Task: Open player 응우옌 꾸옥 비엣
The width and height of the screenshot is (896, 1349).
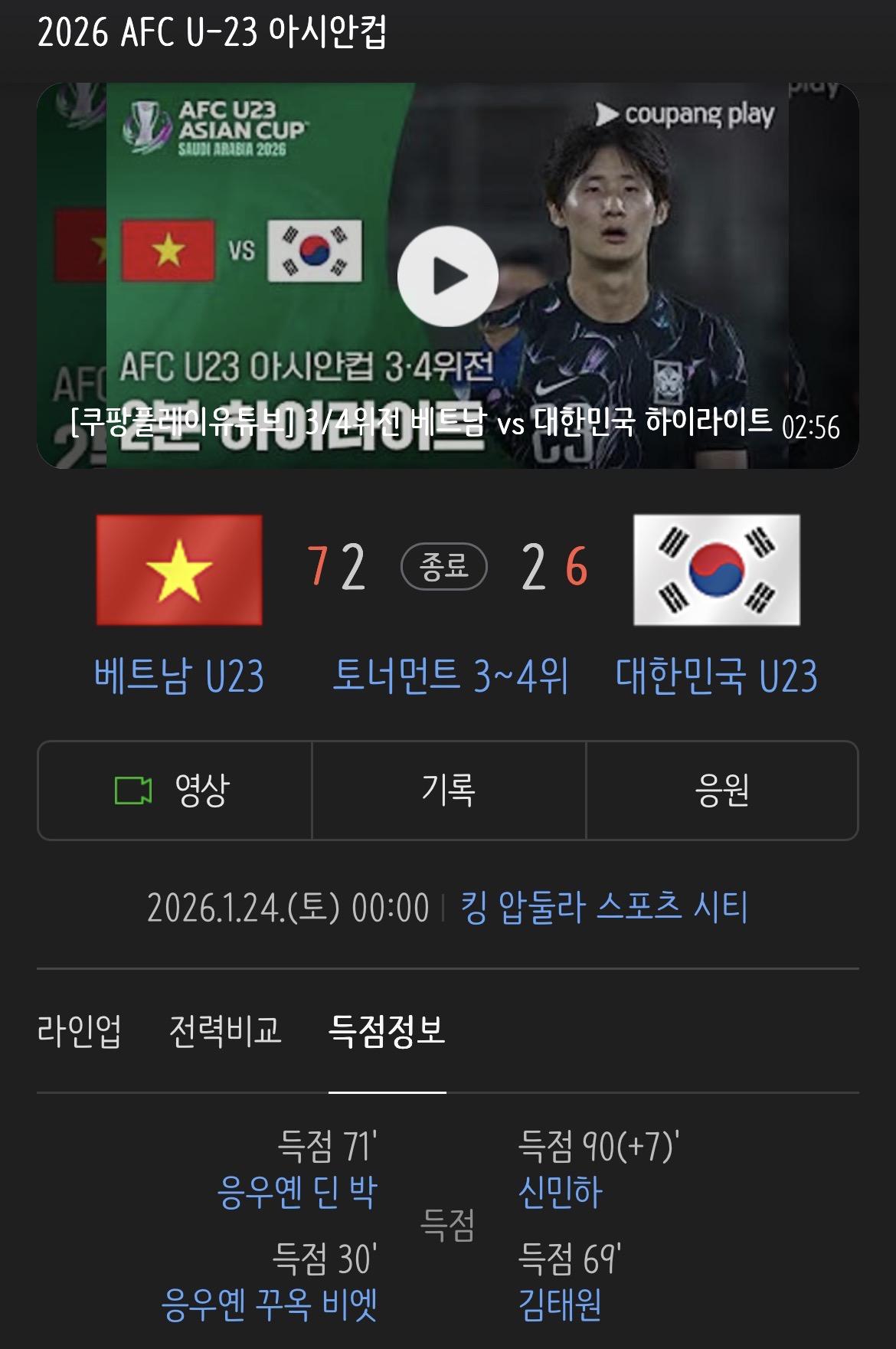Action: tap(270, 1305)
